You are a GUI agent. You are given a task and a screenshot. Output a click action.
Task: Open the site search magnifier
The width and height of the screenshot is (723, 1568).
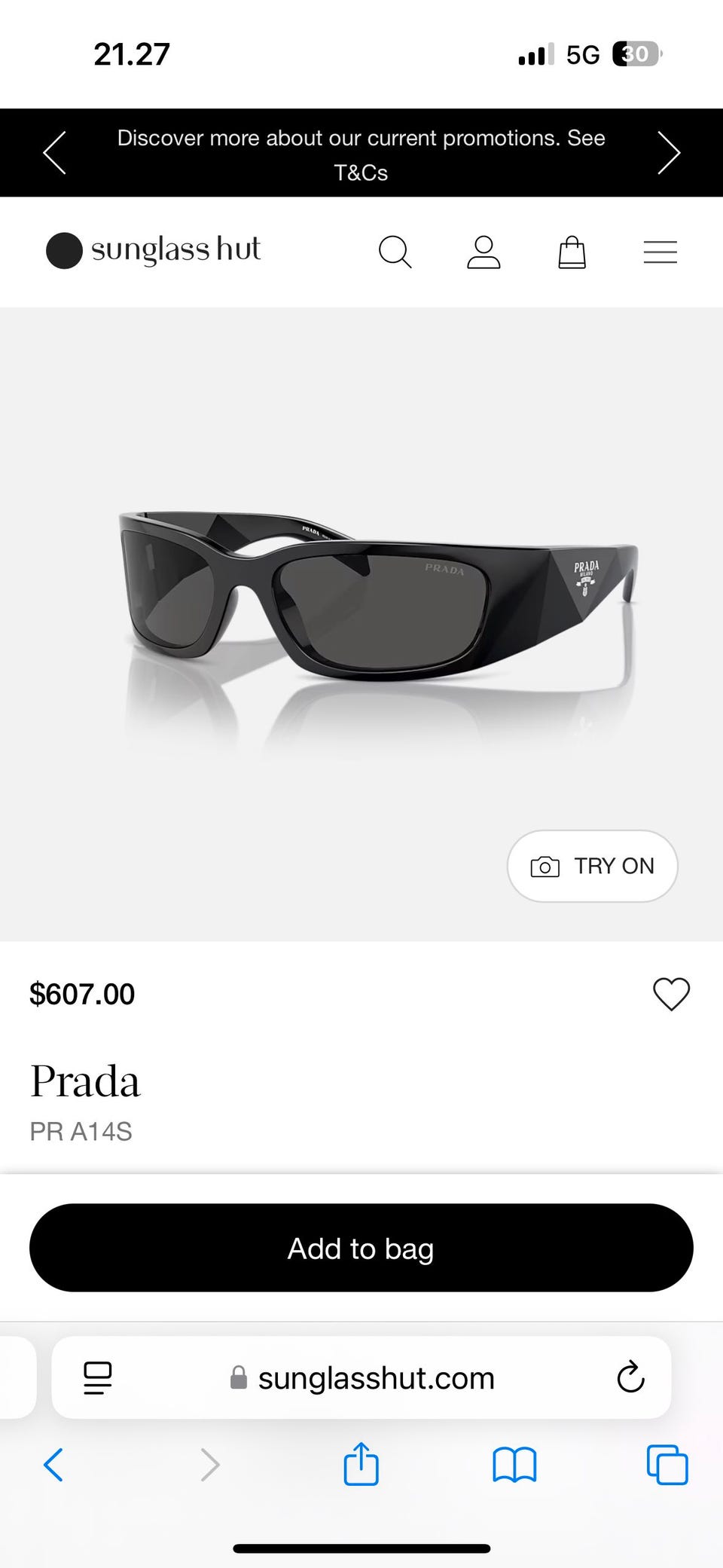(x=395, y=252)
